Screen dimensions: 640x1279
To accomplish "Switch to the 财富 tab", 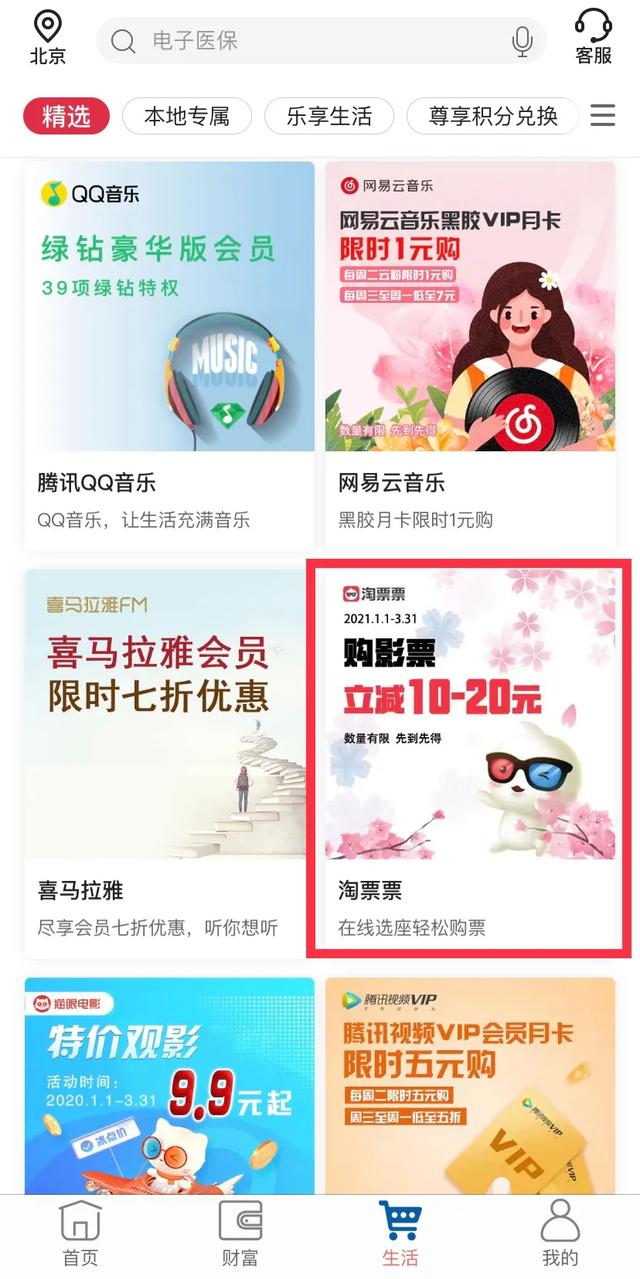I will [240, 1235].
